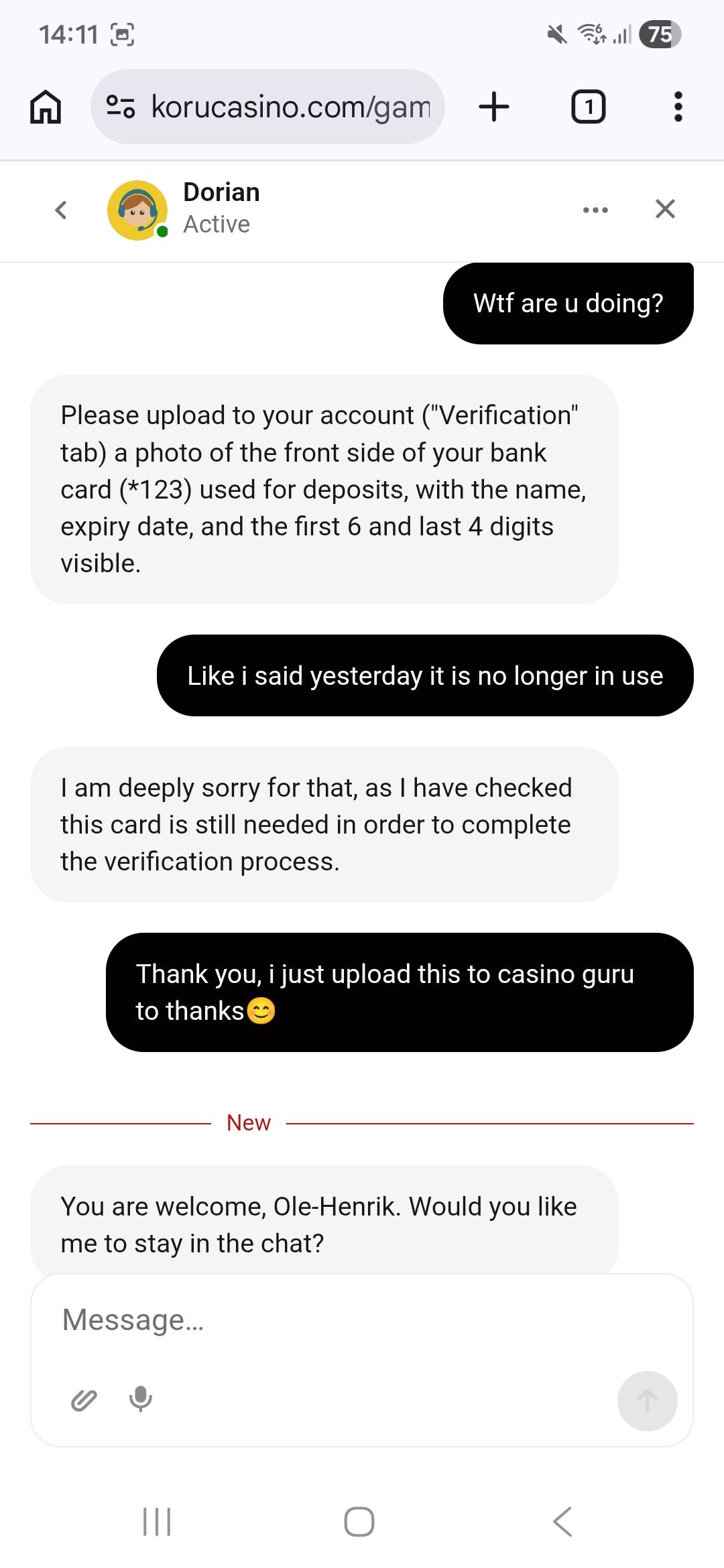Image resolution: width=724 pixels, height=1568 pixels.
Task: Show the open tabs switcher
Action: (x=588, y=107)
